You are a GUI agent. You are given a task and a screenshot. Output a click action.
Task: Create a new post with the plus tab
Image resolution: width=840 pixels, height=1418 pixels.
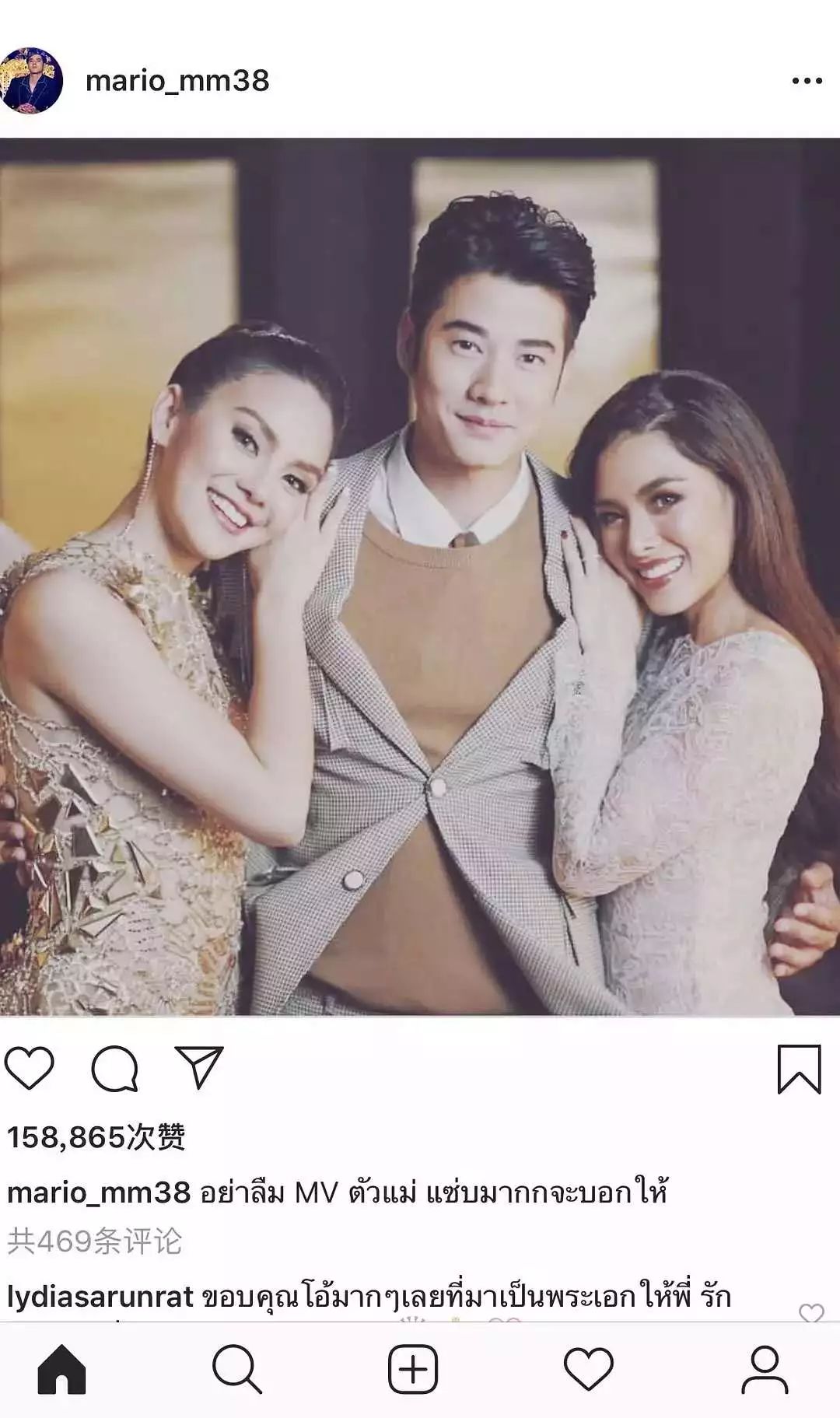(x=413, y=1370)
